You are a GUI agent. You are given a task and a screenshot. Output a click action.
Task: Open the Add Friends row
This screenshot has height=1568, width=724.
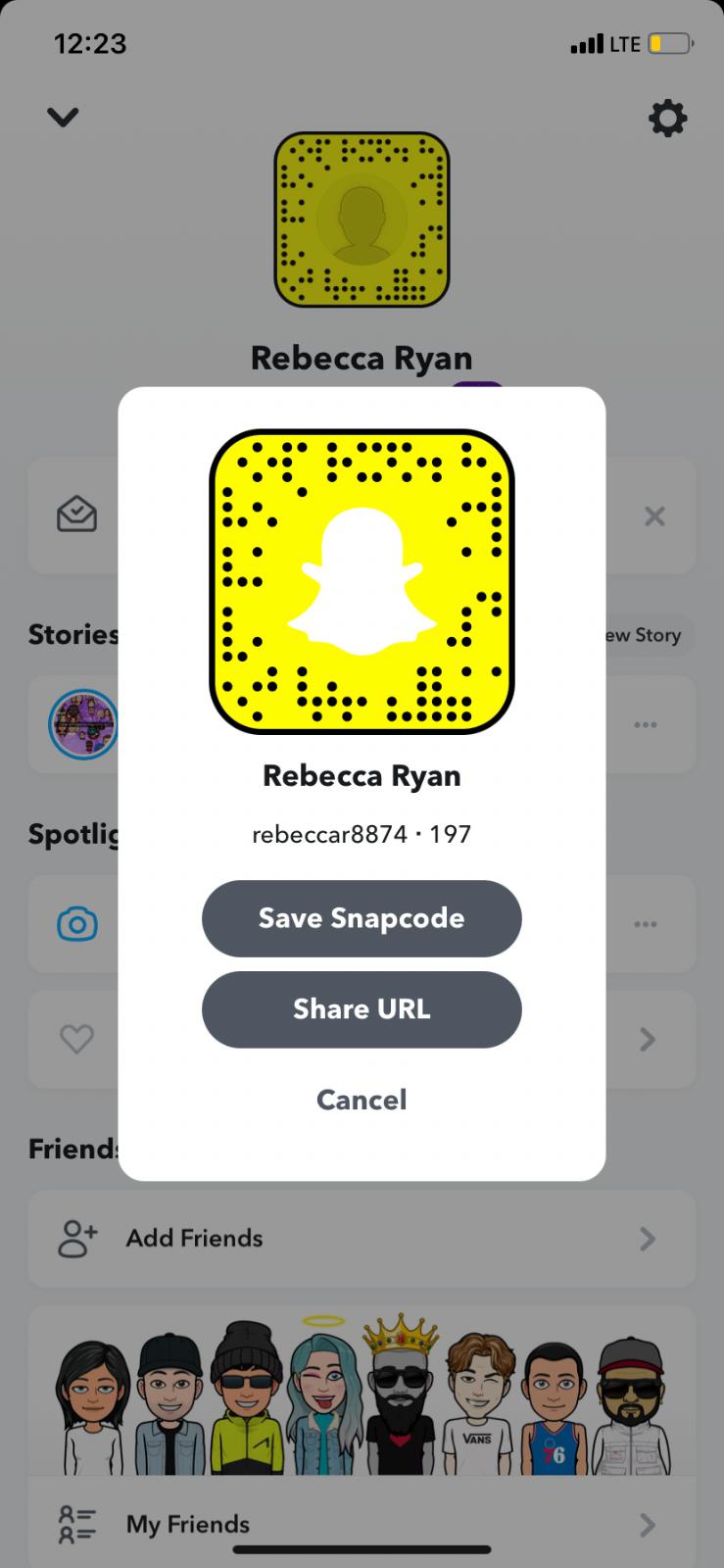(x=362, y=1239)
